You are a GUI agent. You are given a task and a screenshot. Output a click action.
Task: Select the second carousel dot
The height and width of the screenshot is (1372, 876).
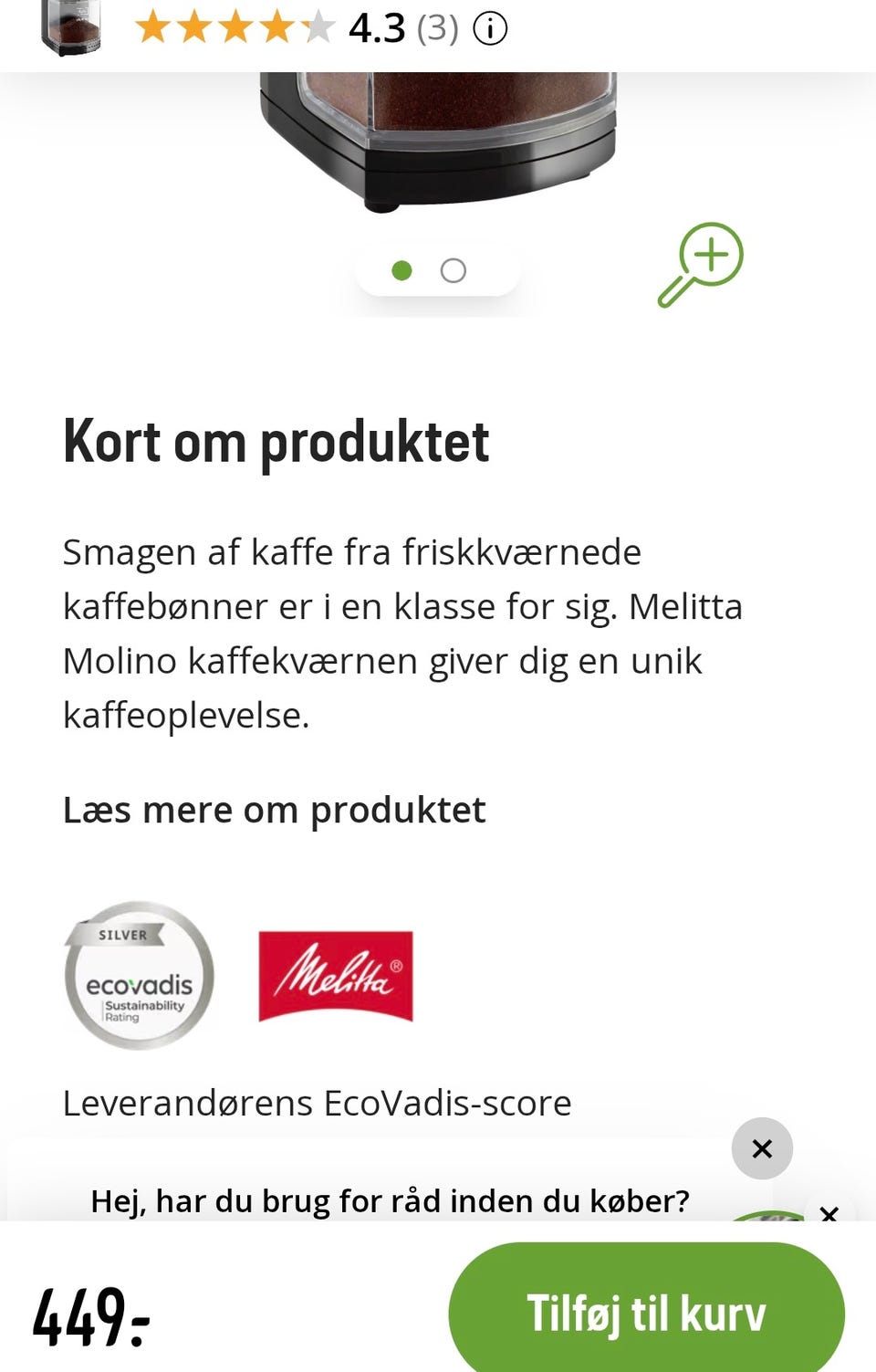coord(452,270)
